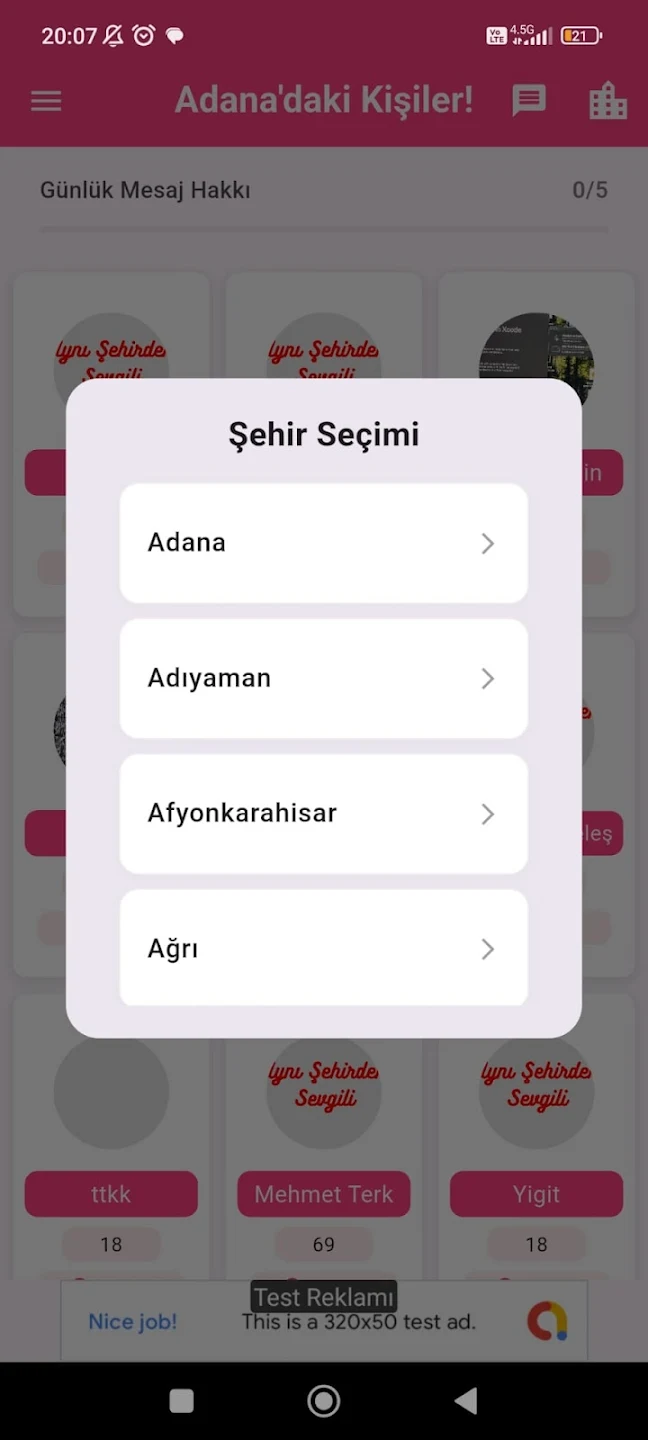Open the test ad banner
Viewport: 648px width, 1440px height.
(323, 1320)
